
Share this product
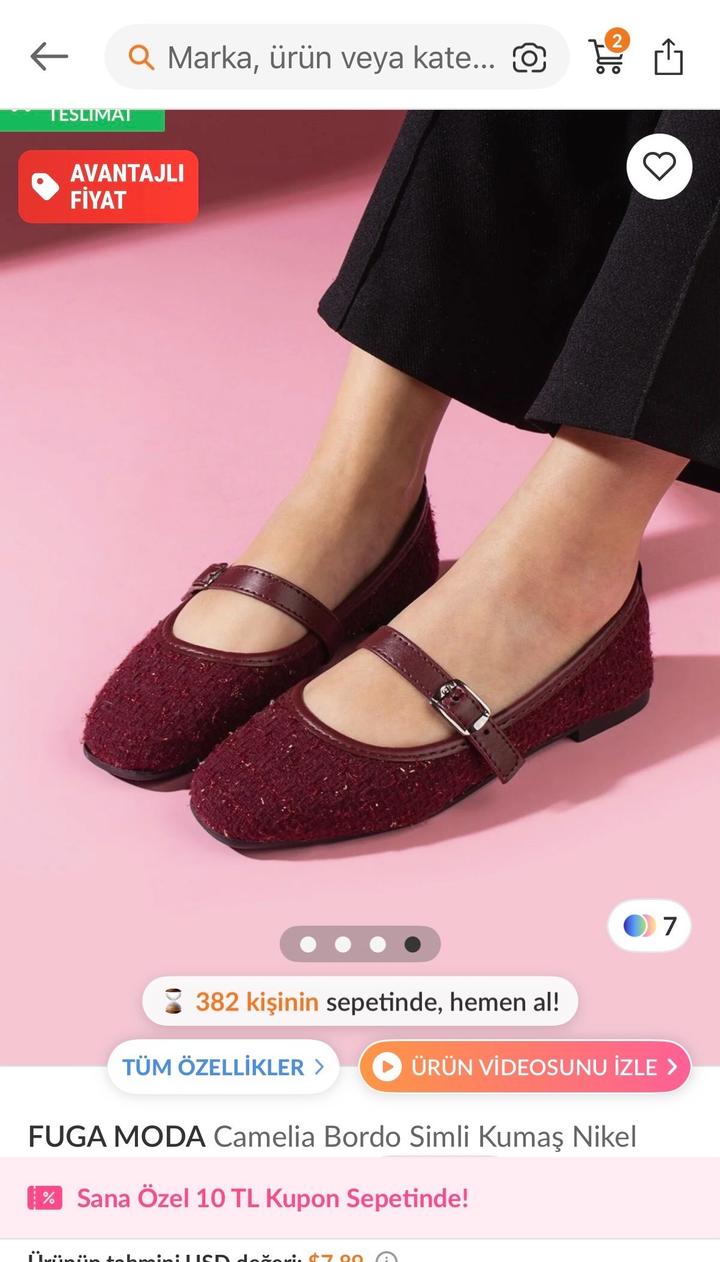[x=669, y=57]
